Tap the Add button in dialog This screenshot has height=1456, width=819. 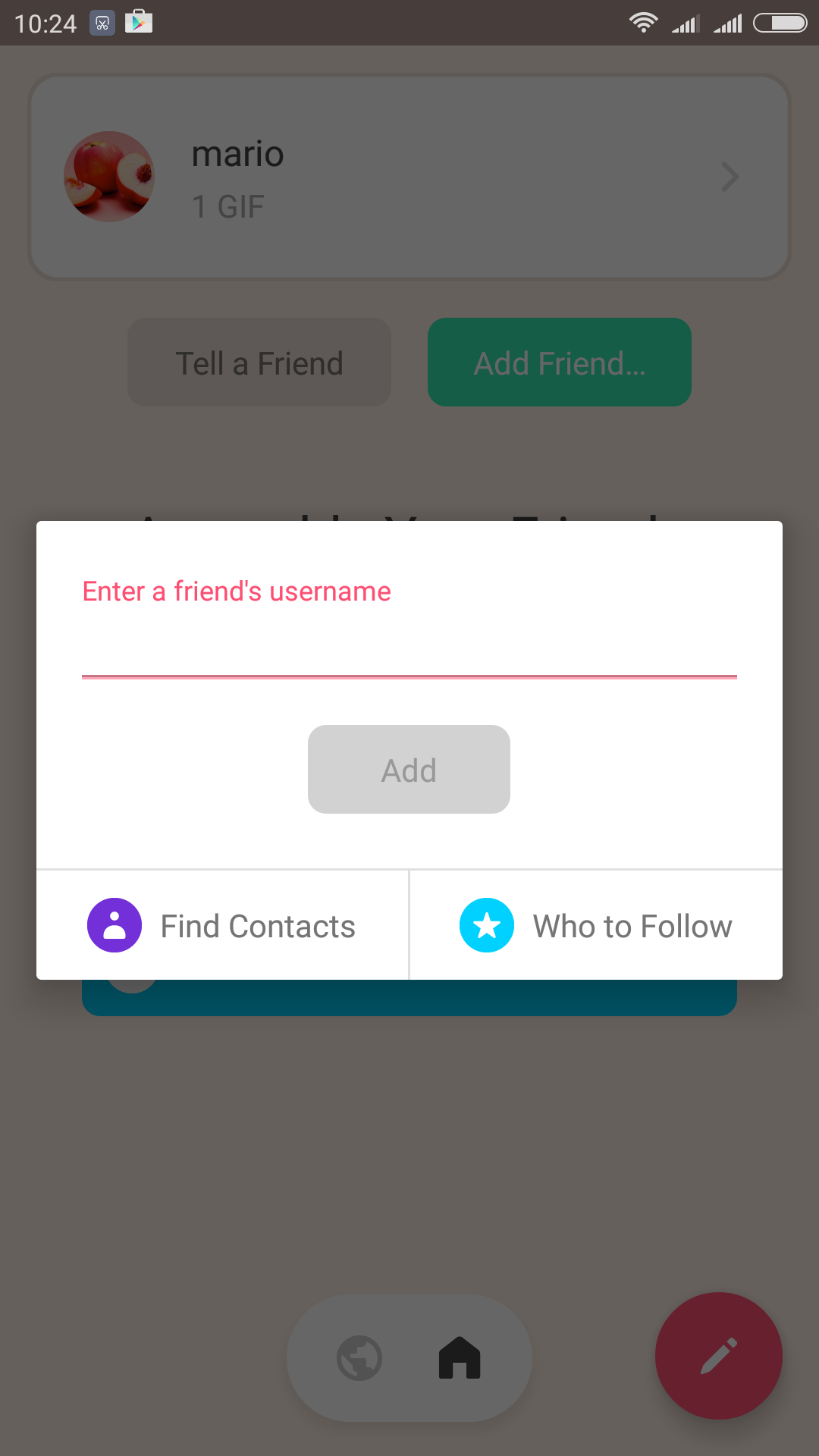click(x=409, y=770)
